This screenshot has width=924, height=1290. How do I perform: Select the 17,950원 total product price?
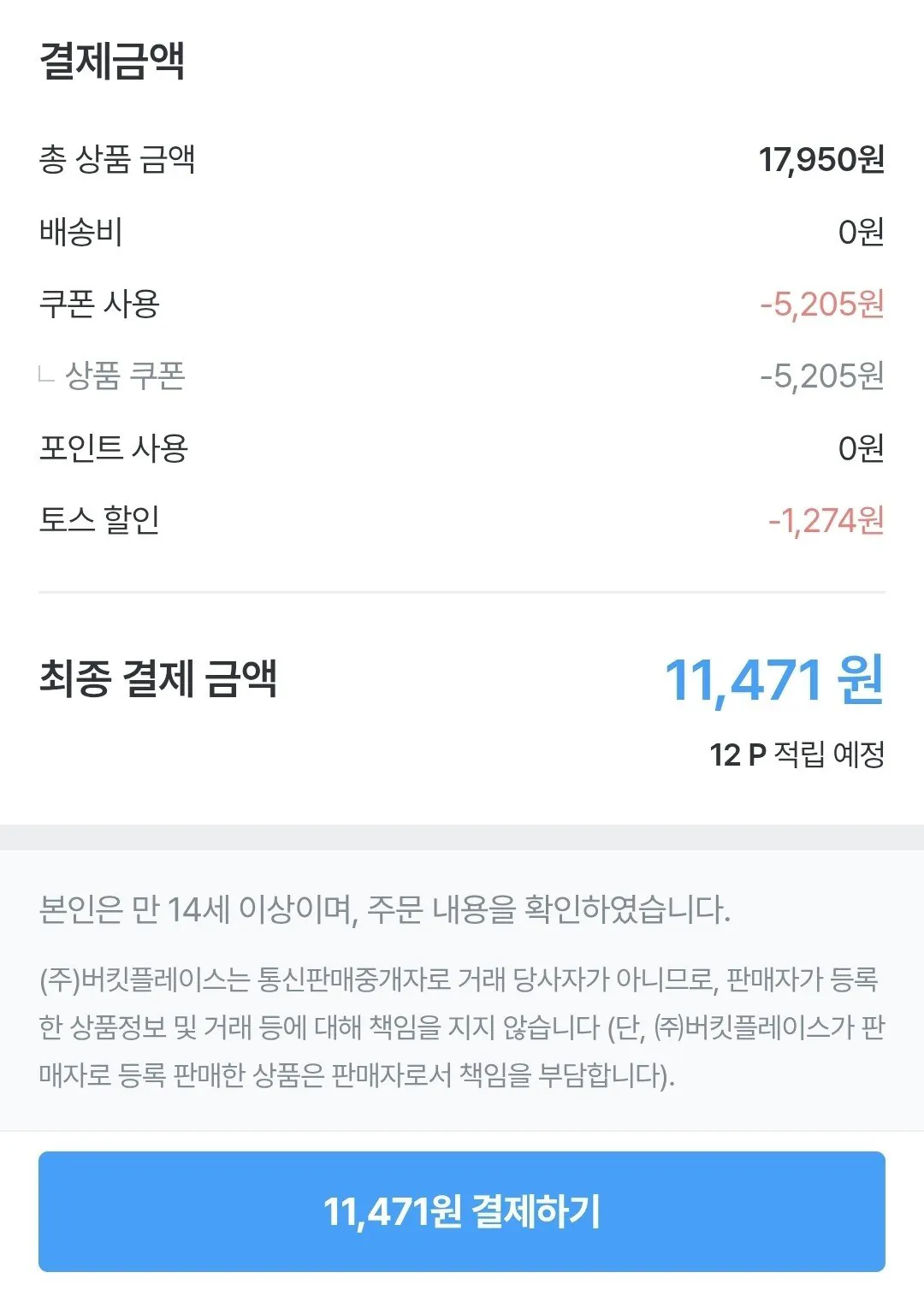pyautogui.click(x=821, y=158)
